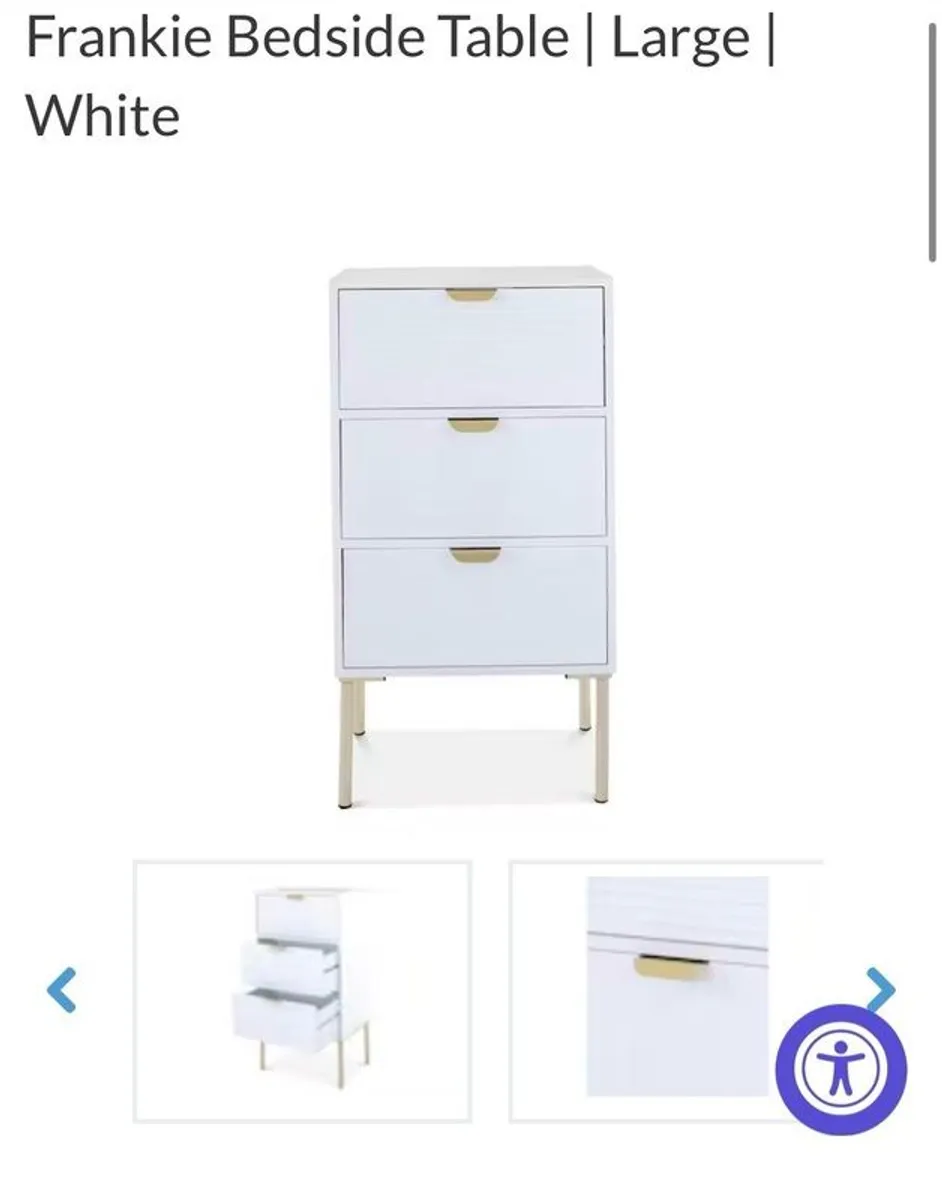The width and height of the screenshot is (942, 1200).
Task: Show previous product thumbnails with left arrow
Action: click(62, 990)
